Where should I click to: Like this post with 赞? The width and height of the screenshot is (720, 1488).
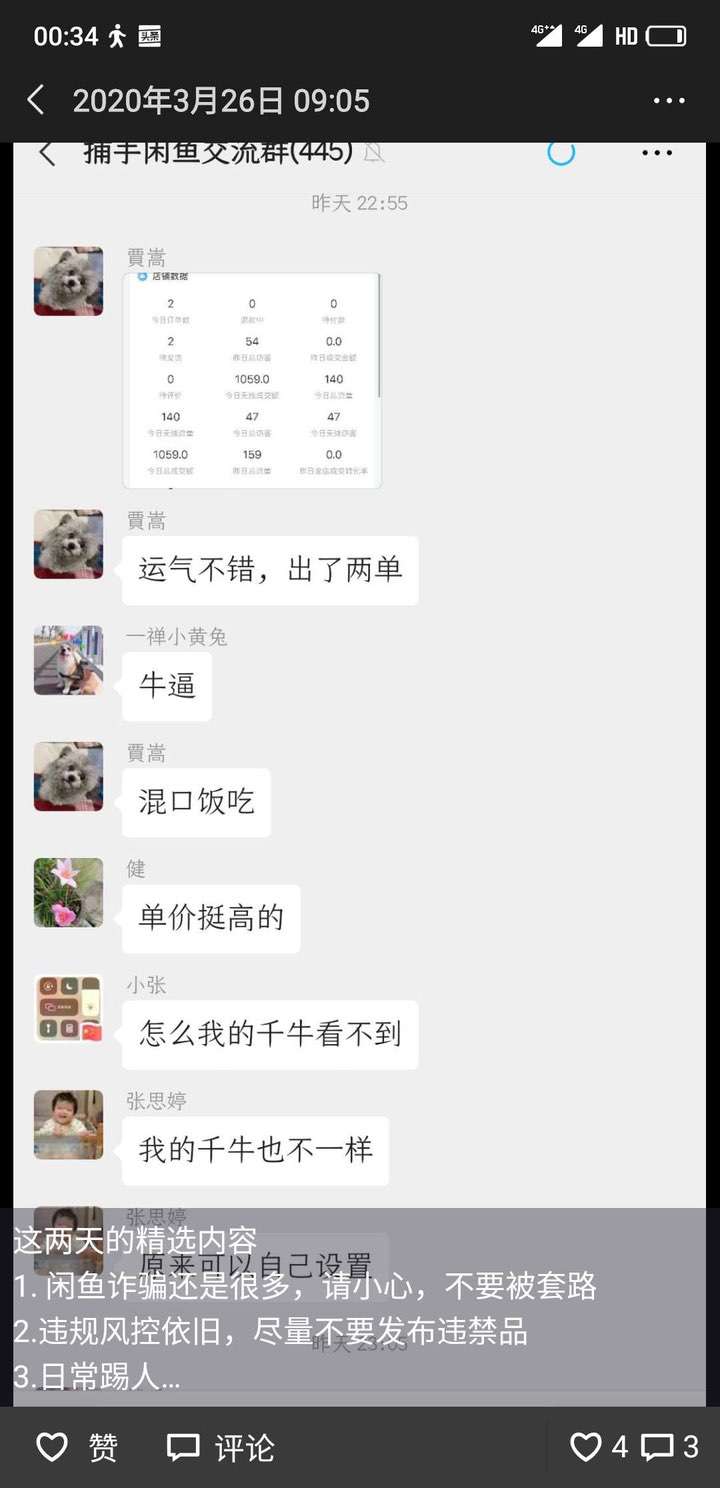[x=77, y=1447]
